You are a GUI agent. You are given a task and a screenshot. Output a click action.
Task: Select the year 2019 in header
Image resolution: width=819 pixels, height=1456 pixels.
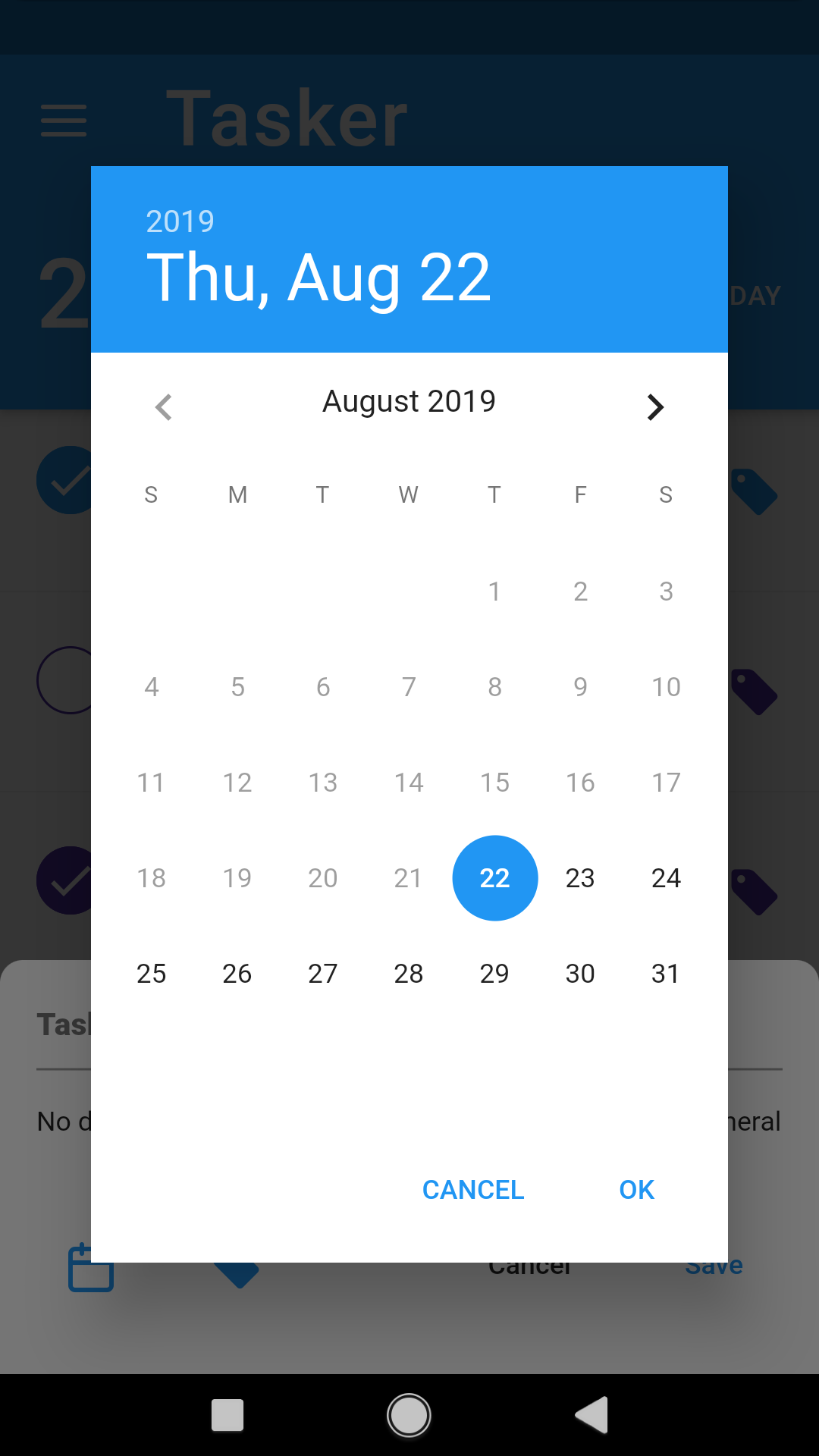(180, 221)
